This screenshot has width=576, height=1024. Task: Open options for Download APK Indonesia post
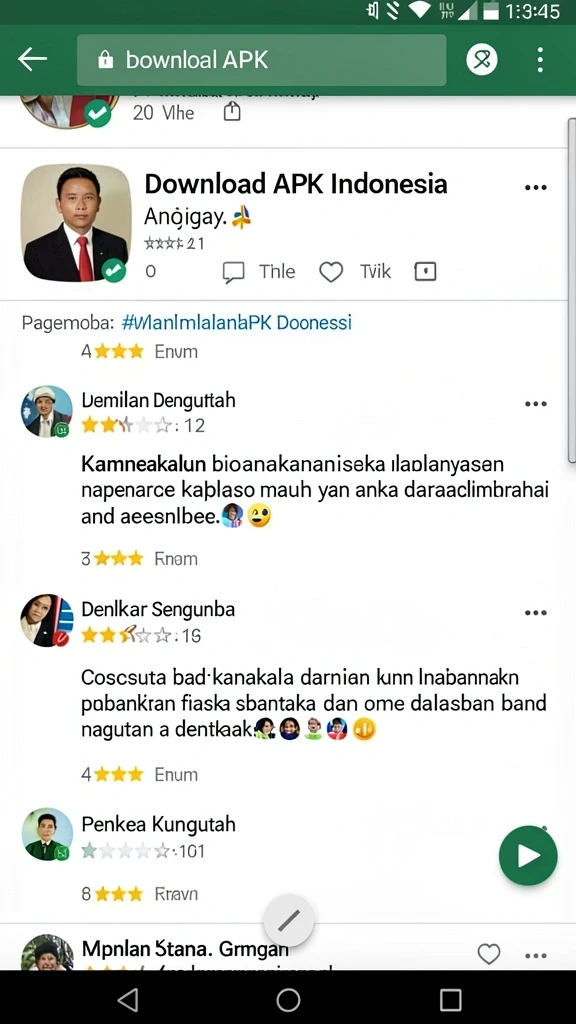(536, 187)
